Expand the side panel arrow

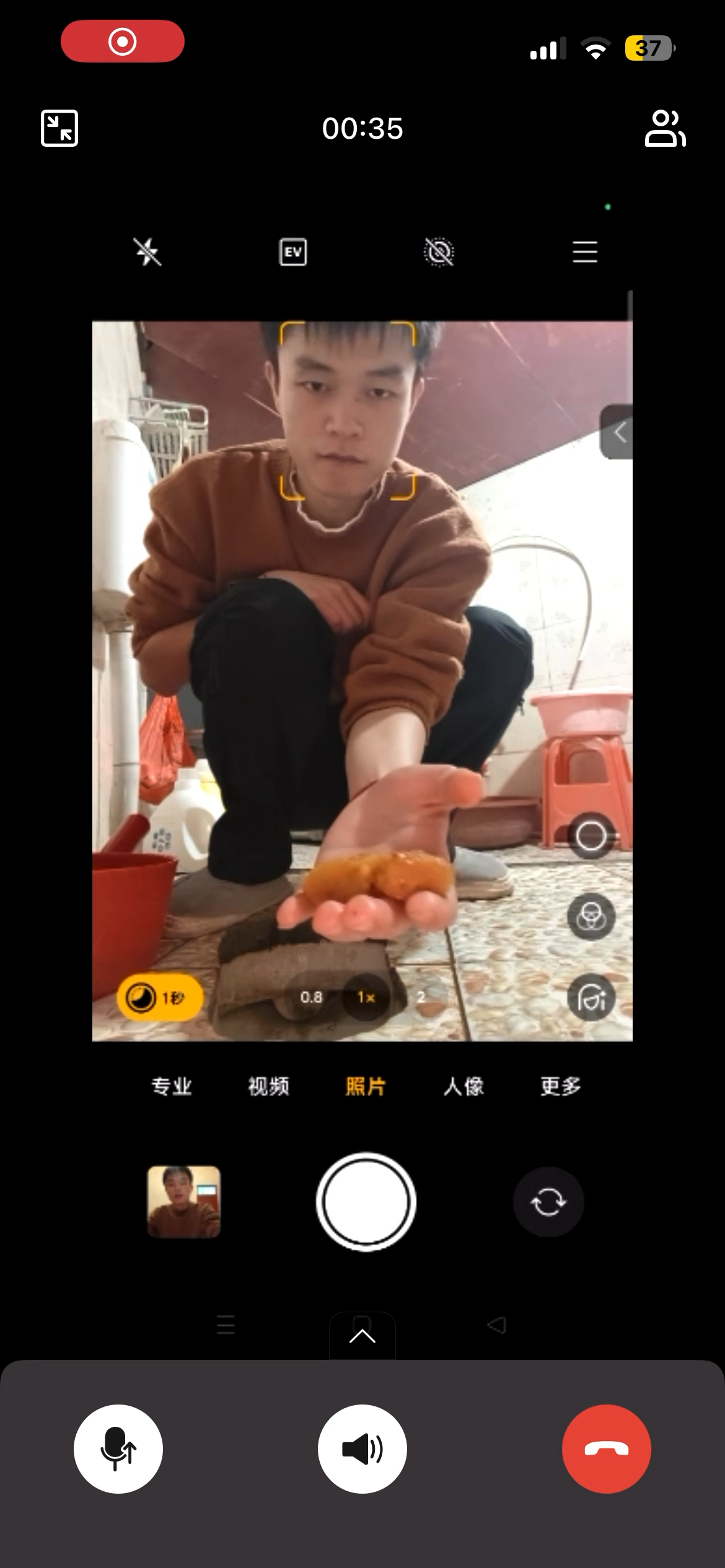[x=618, y=432]
